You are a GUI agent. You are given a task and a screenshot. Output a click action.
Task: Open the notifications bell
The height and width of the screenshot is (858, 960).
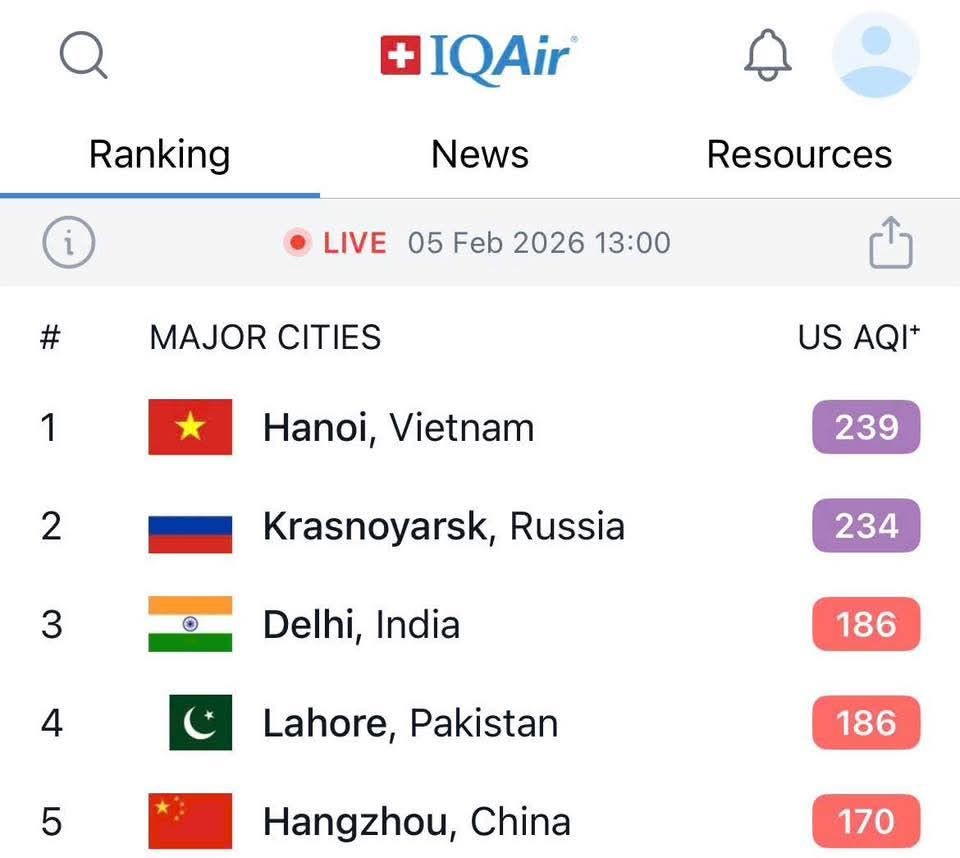pos(768,56)
